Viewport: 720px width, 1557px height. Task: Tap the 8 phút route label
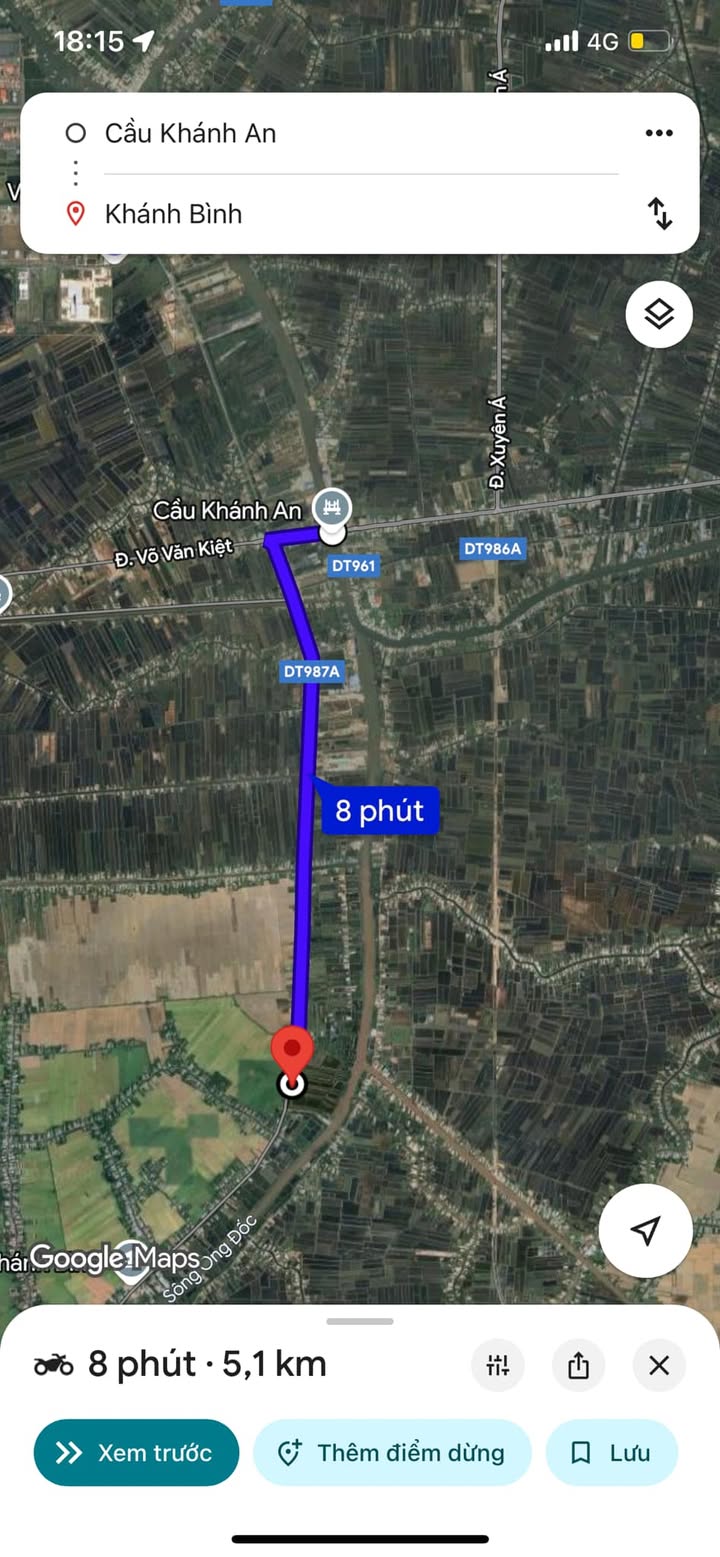click(380, 810)
